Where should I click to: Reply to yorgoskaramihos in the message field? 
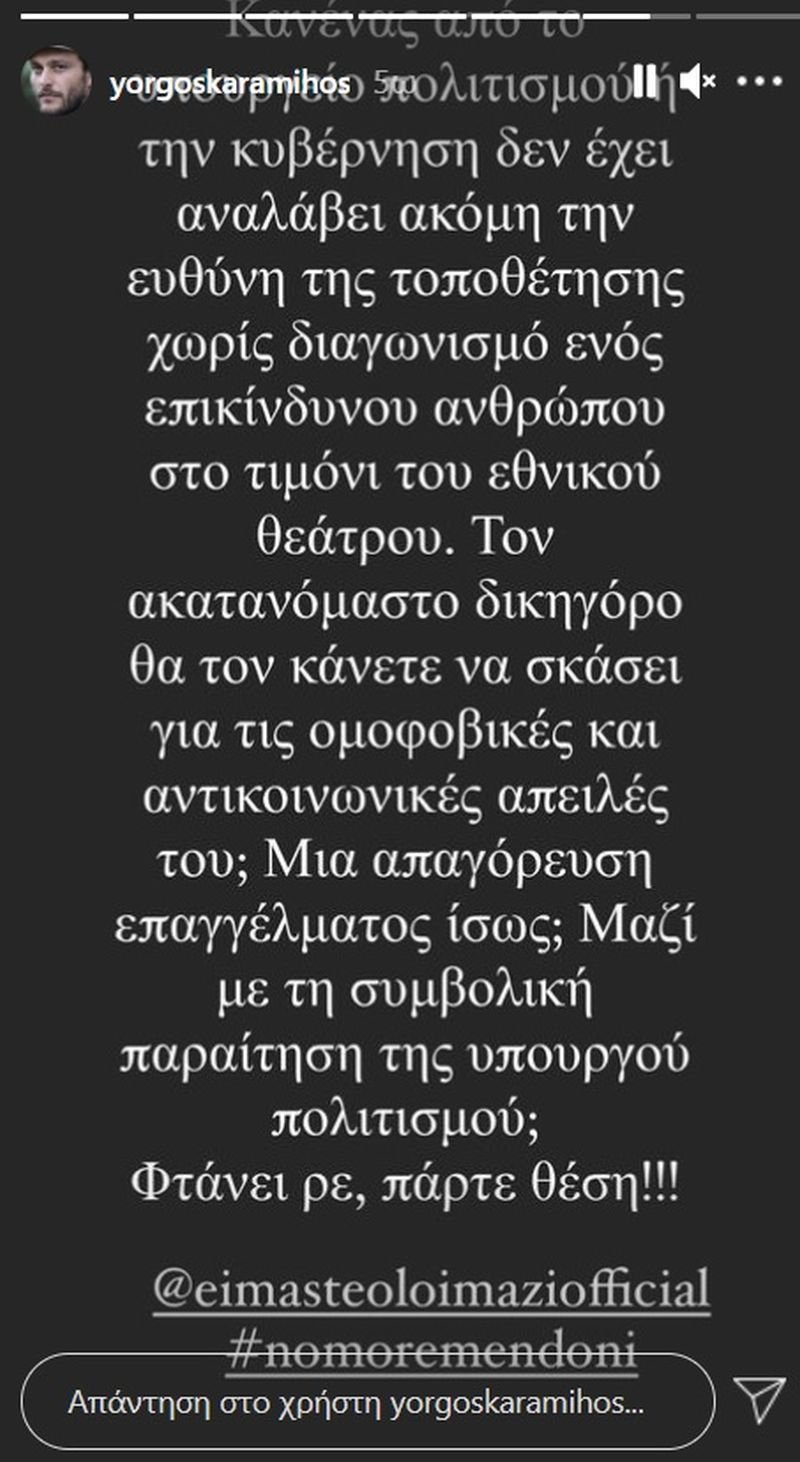368,1403
